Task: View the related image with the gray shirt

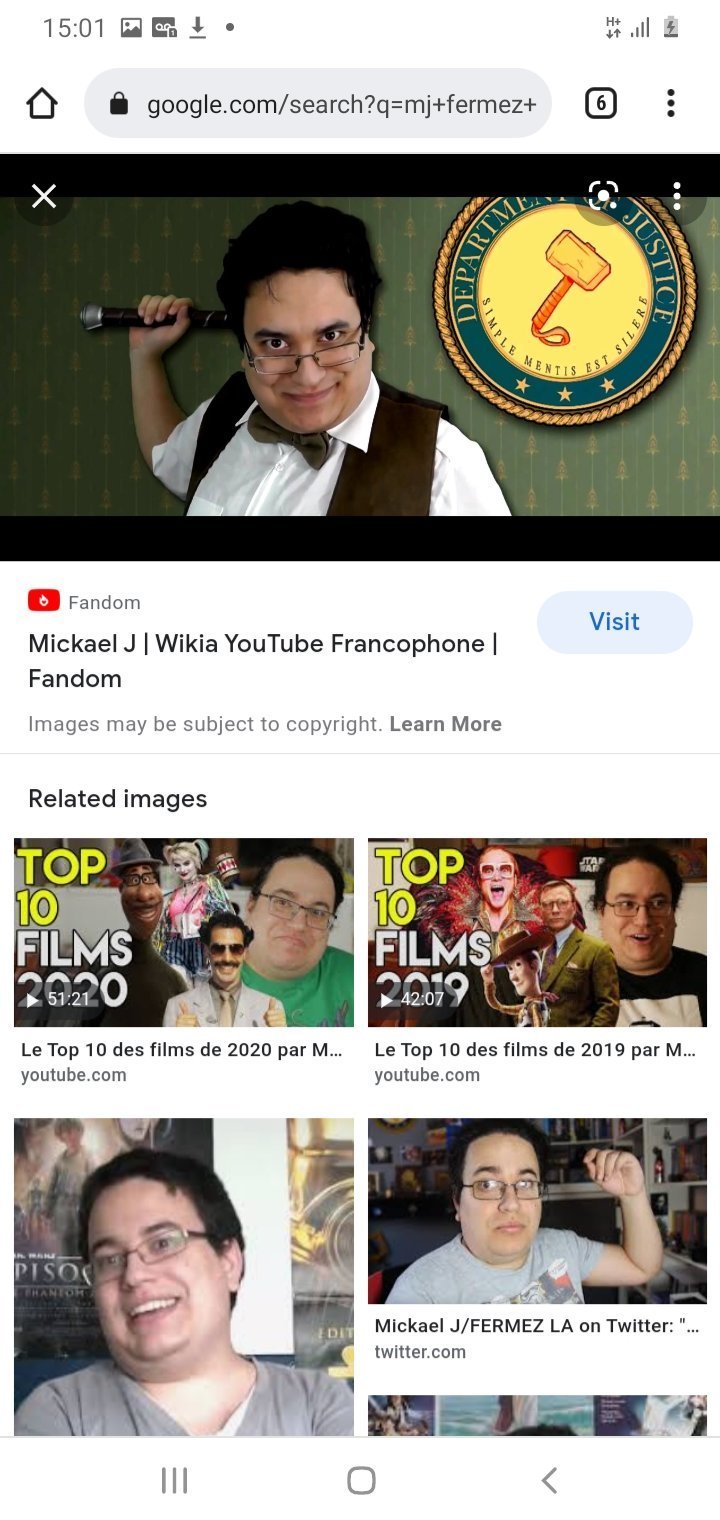Action: coord(184,1276)
